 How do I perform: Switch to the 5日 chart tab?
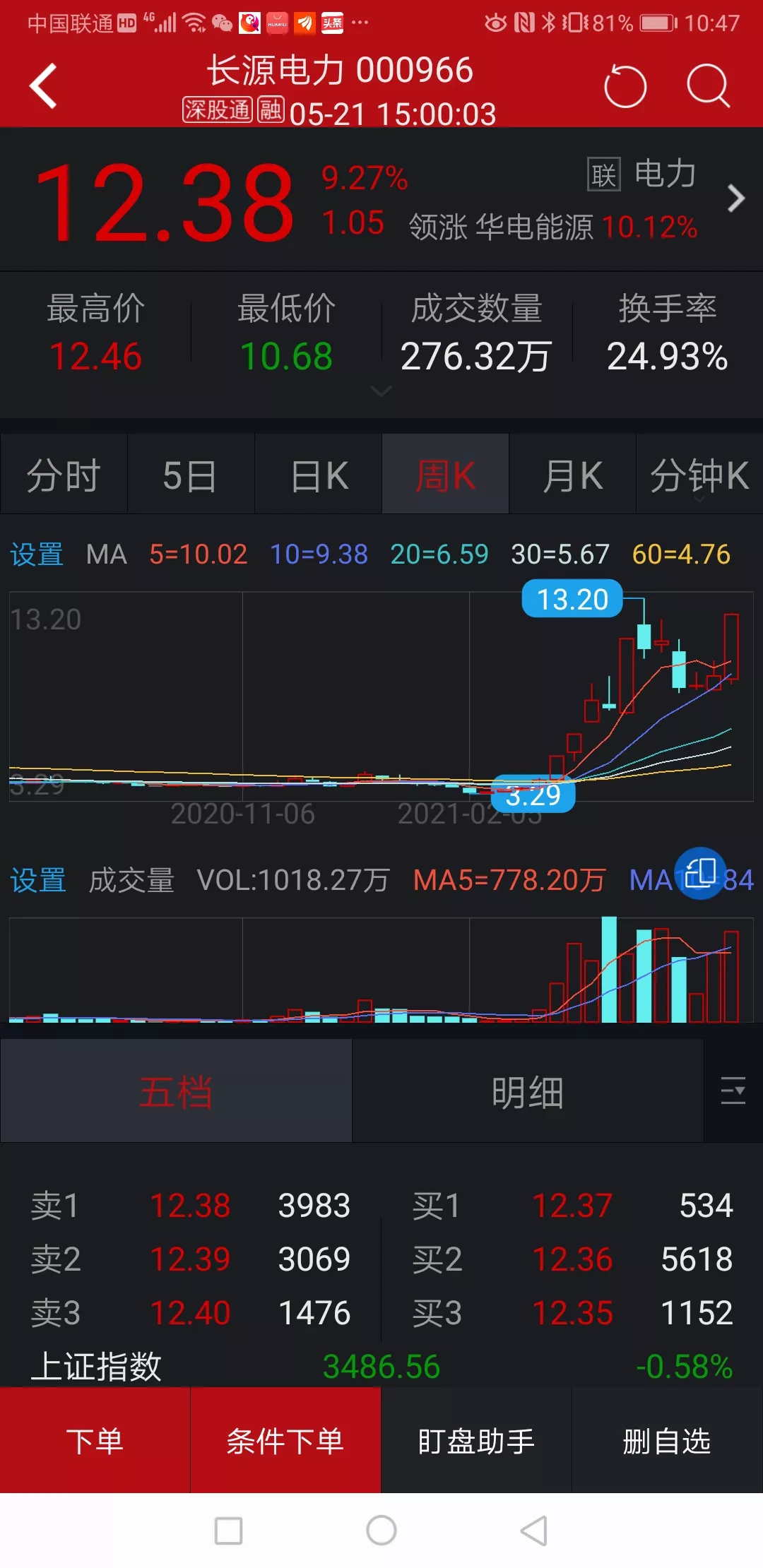(190, 474)
